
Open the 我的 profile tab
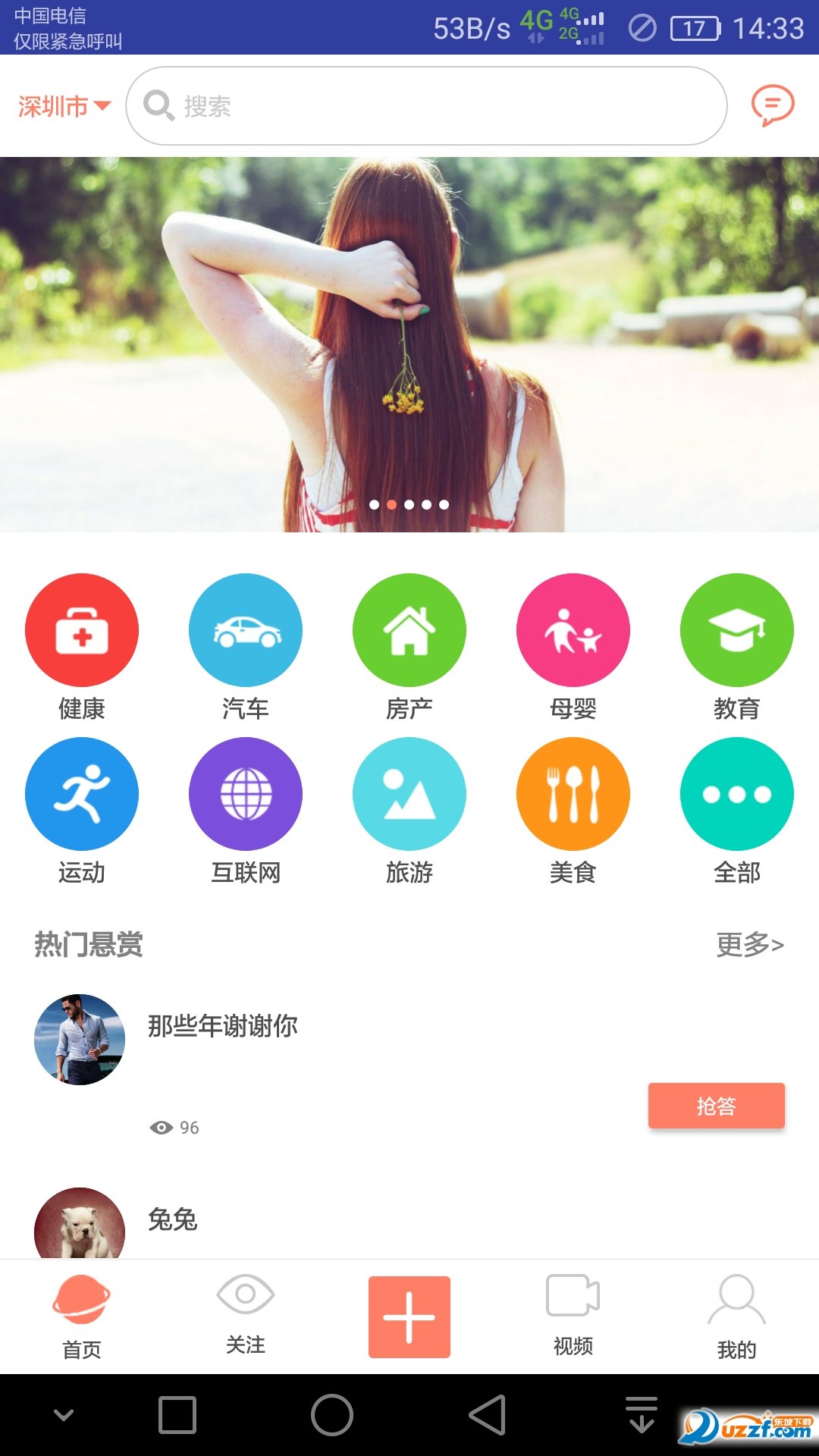pyautogui.click(x=737, y=1317)
